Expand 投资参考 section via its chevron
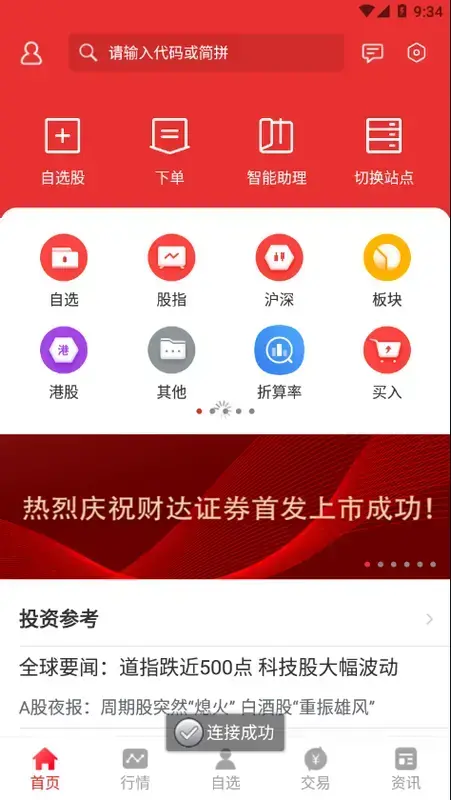The width and height of the screenshot is (451, 800). point(430,619)
